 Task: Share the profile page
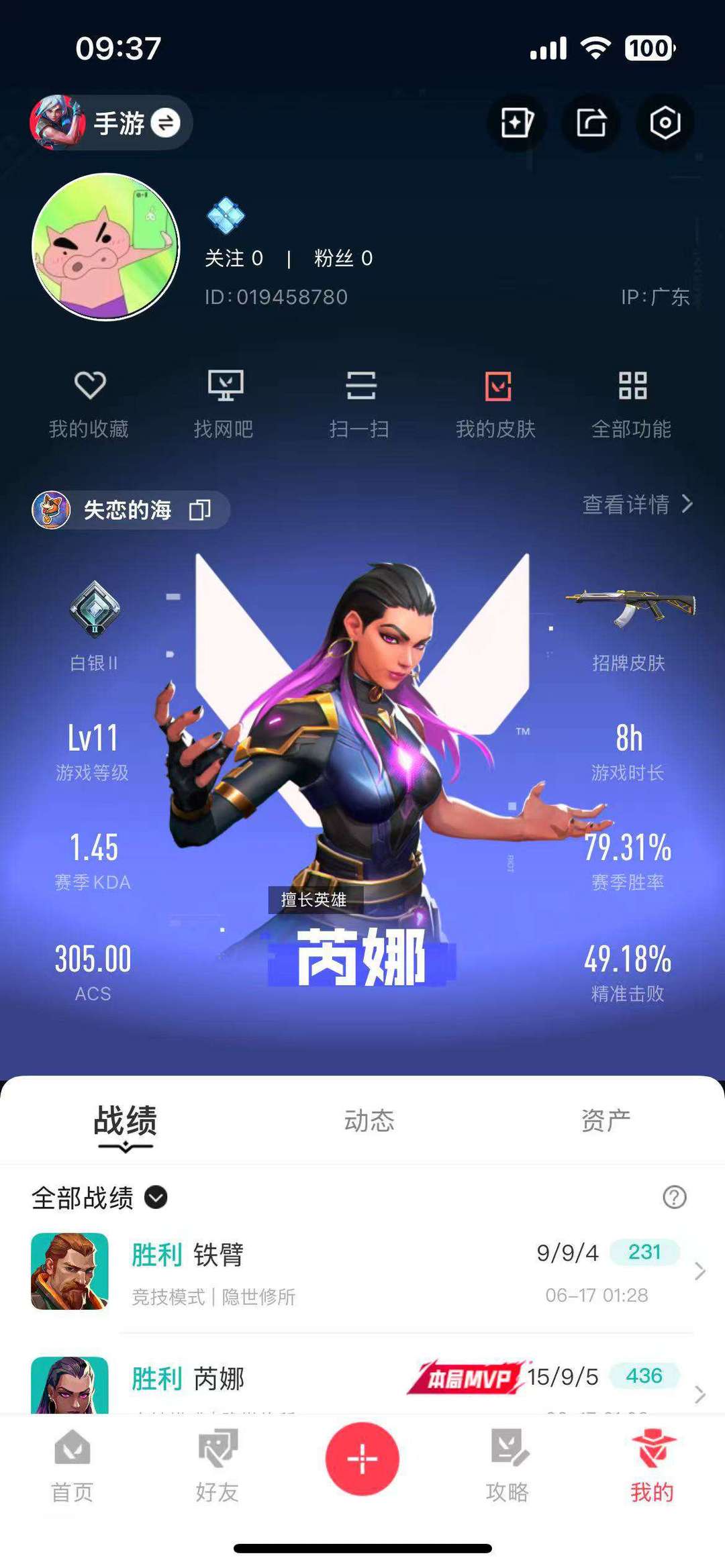point(591,123)
